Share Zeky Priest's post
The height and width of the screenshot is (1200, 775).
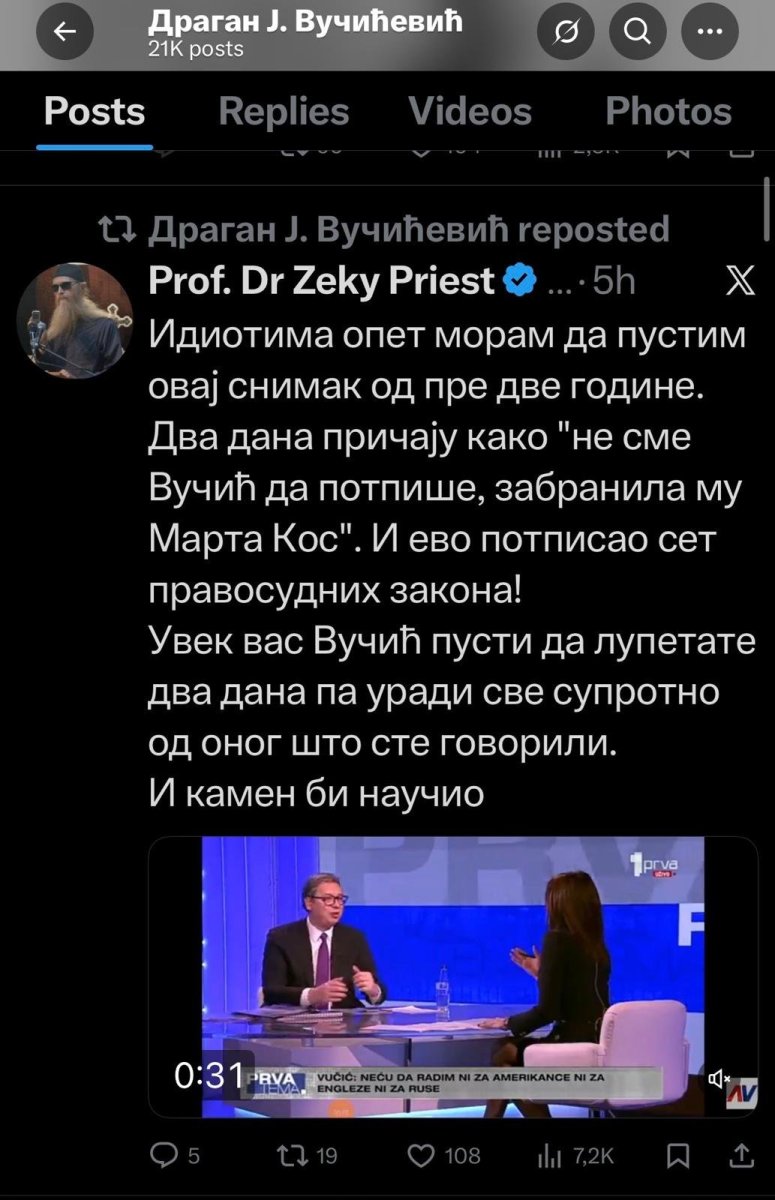click(x=741, y=1156)
